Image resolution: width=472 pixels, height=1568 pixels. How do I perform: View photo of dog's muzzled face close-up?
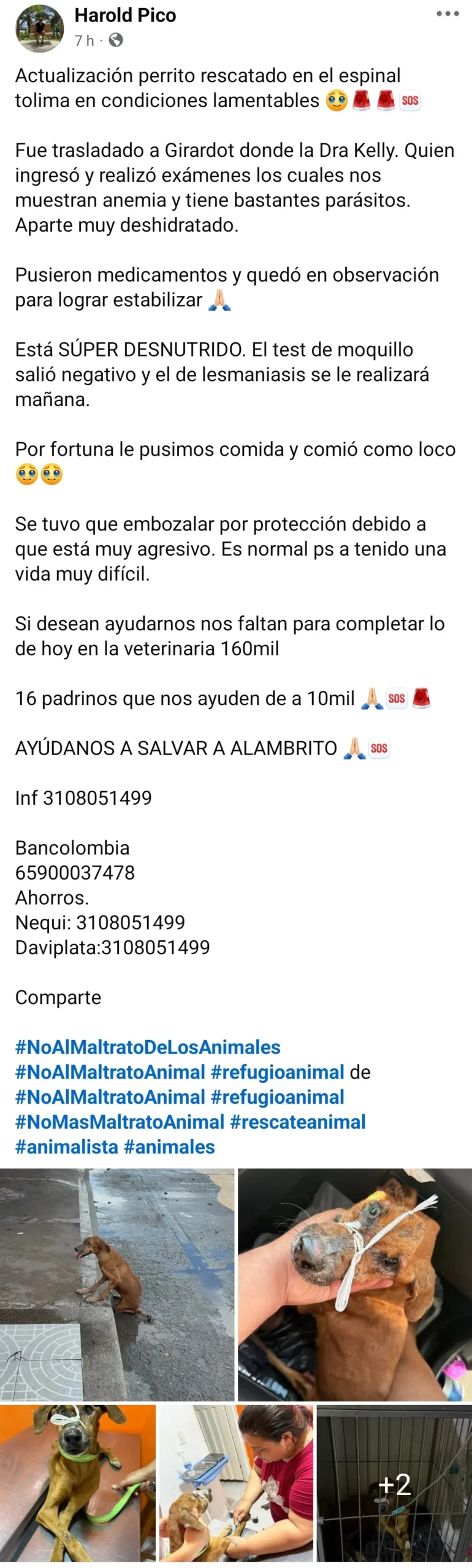[x=355, y=1284]
